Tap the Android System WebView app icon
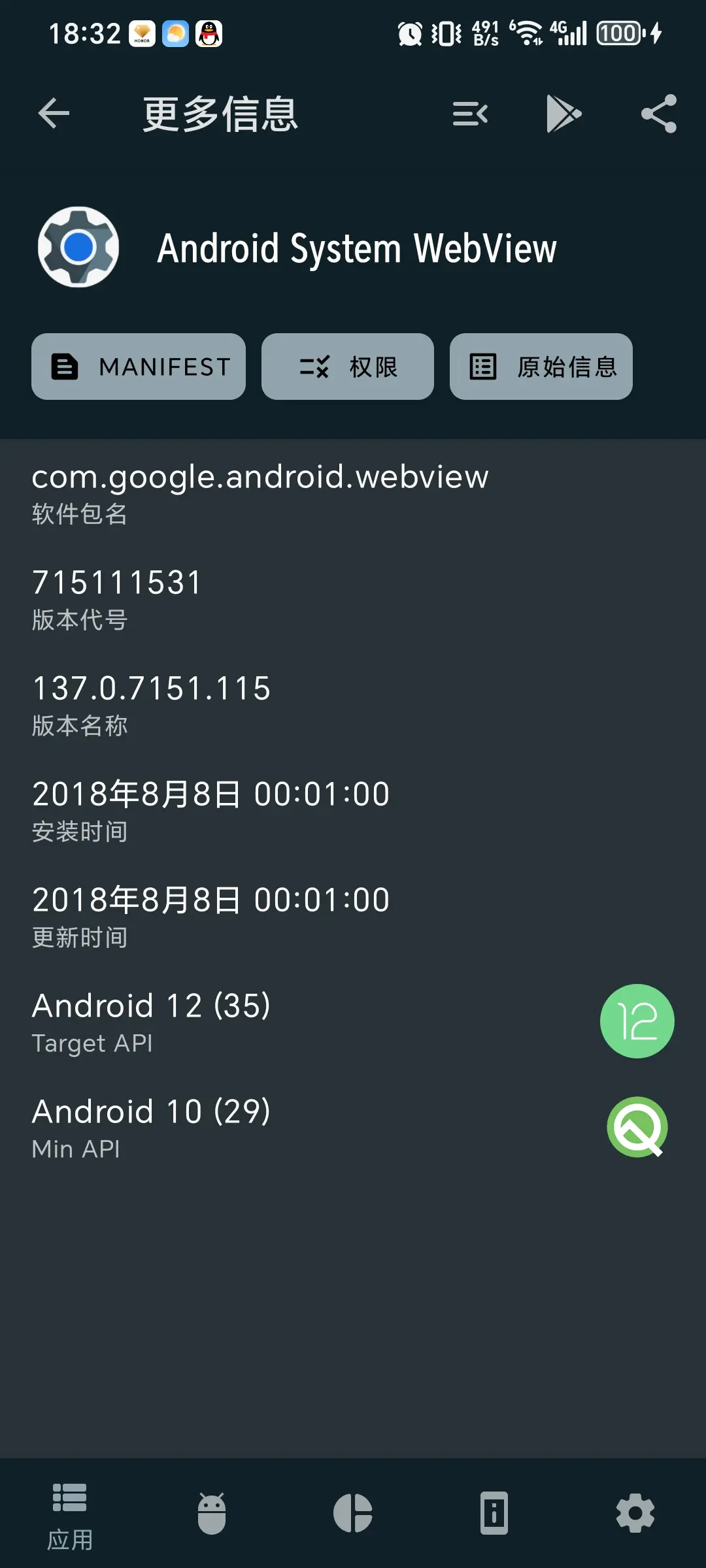The width and height of the screenshot is (706, 1568). point(78,248)
